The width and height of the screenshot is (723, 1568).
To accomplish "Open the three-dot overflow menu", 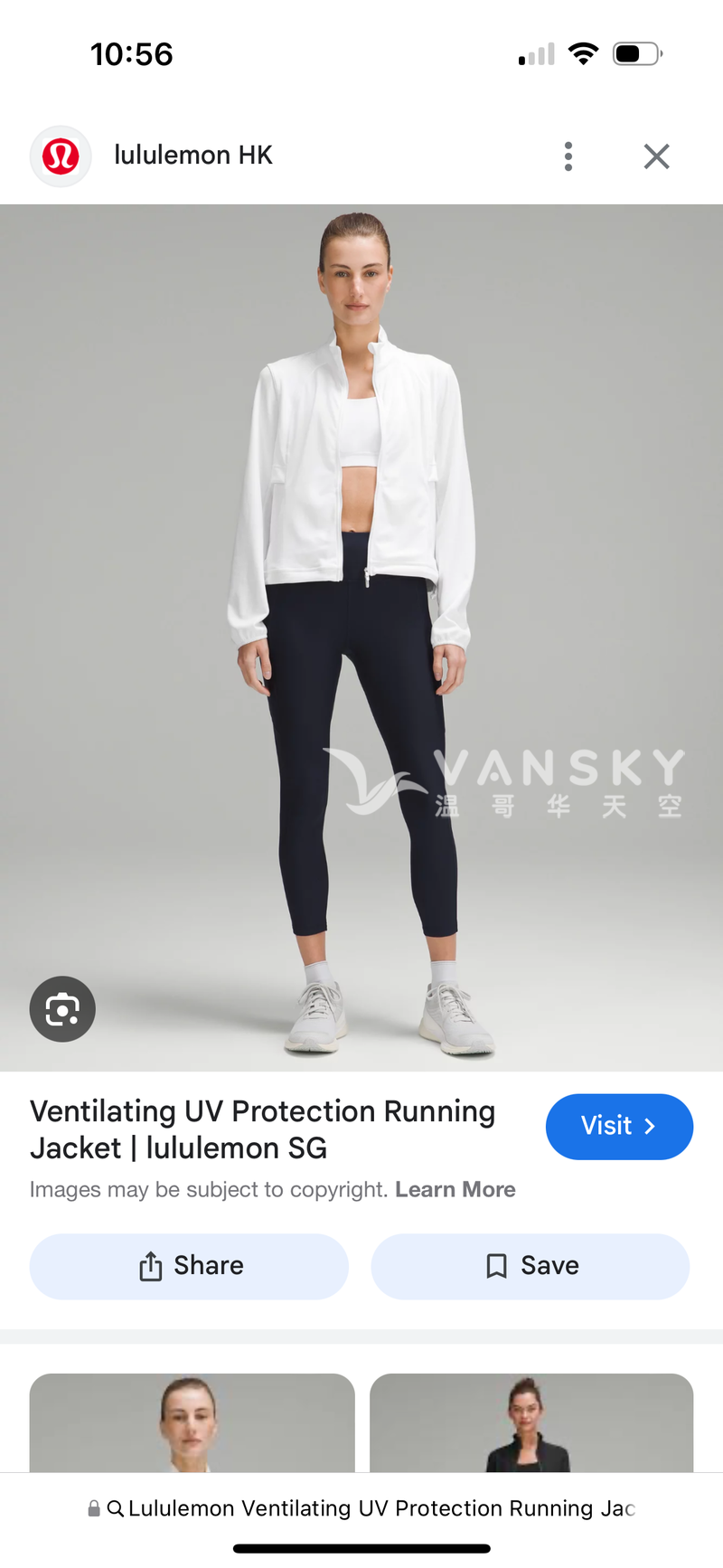I will coord(568,156).
